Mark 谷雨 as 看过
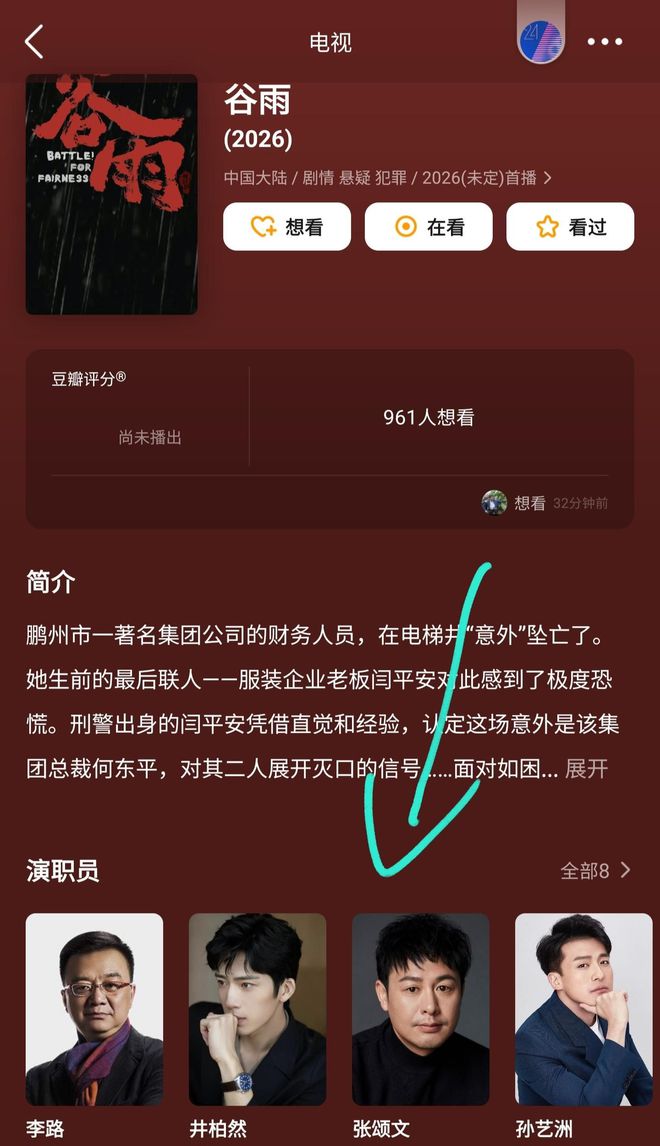This screenshot has width=660, height=1146. [570, 227]
